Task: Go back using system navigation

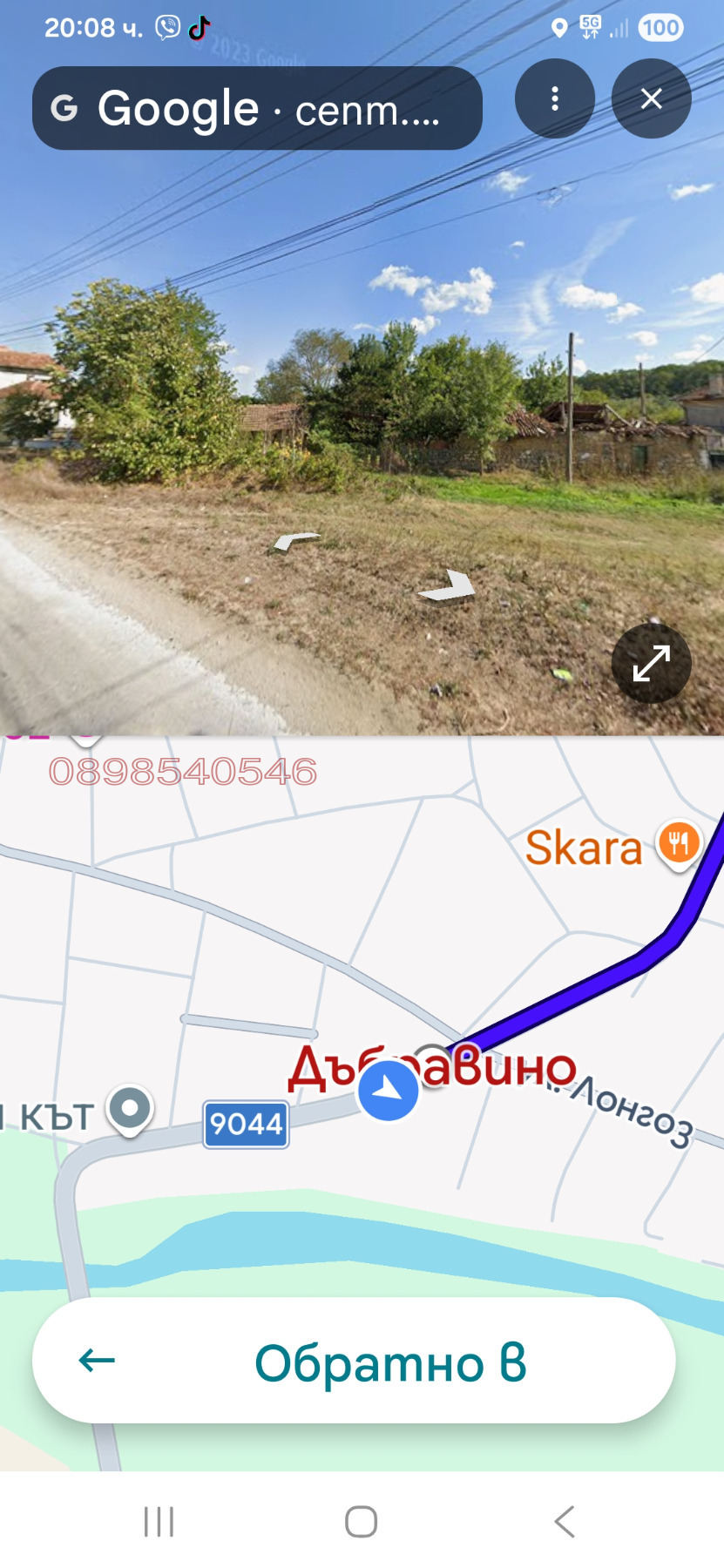Action: (564, 1522)
